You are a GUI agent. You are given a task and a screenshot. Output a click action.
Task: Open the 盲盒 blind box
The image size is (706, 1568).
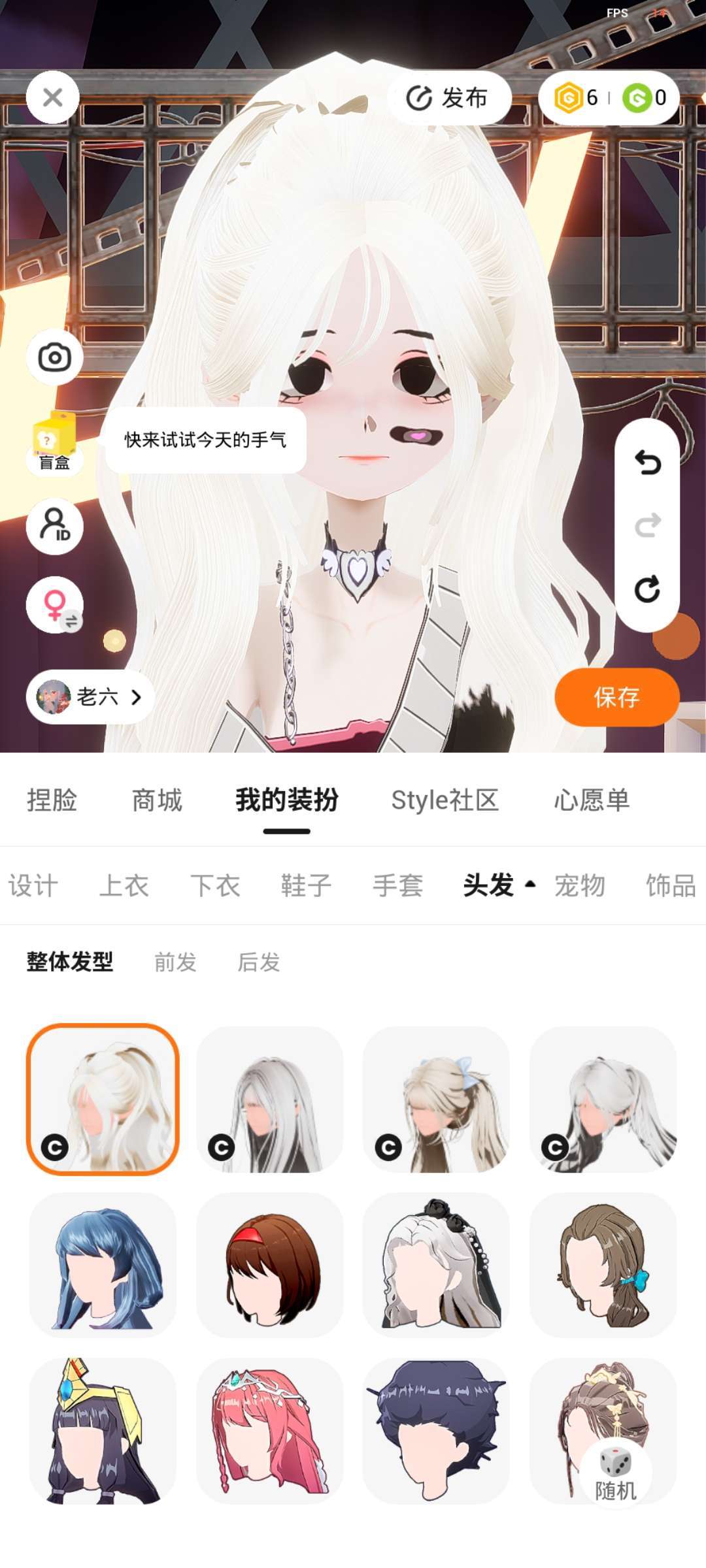(x=54, y=443)
